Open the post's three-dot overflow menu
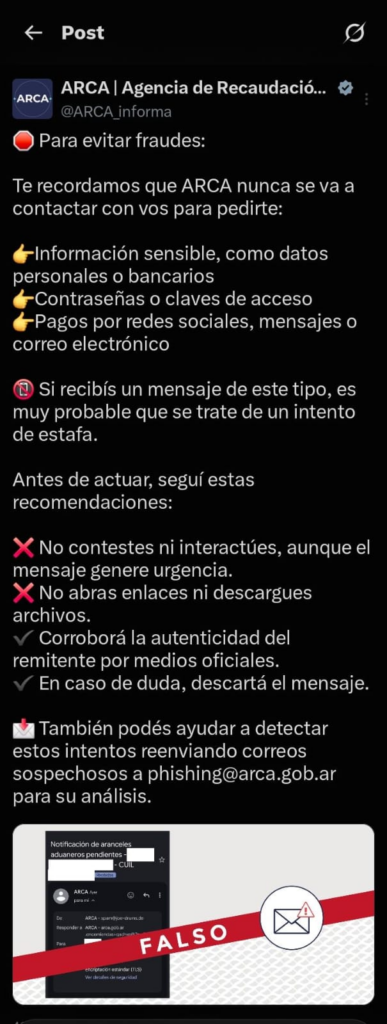 click(x=367, y=99)
